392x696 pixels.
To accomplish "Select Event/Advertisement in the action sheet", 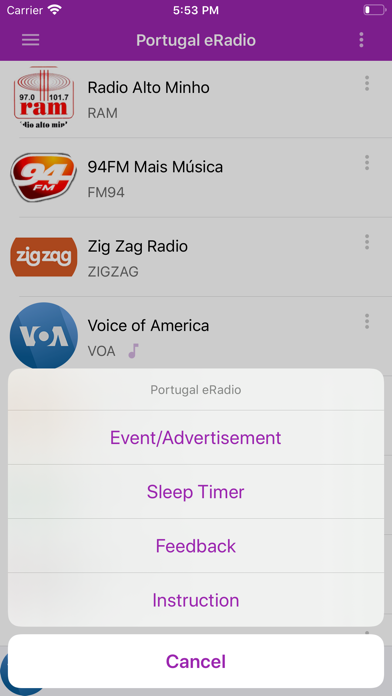I will pyautogui.click(x=196, y=438).
